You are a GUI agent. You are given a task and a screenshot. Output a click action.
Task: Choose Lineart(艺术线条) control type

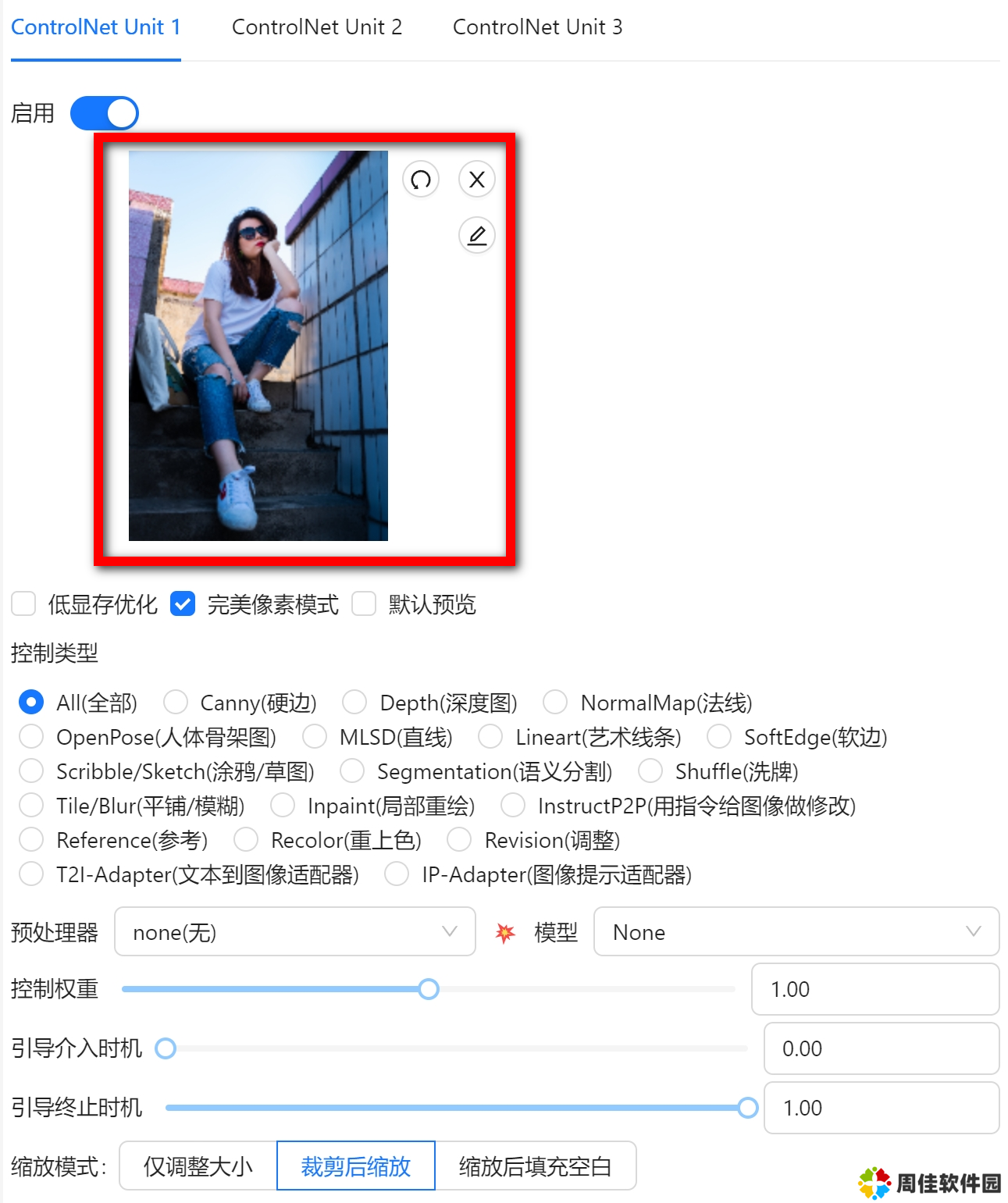coord(490,737)
